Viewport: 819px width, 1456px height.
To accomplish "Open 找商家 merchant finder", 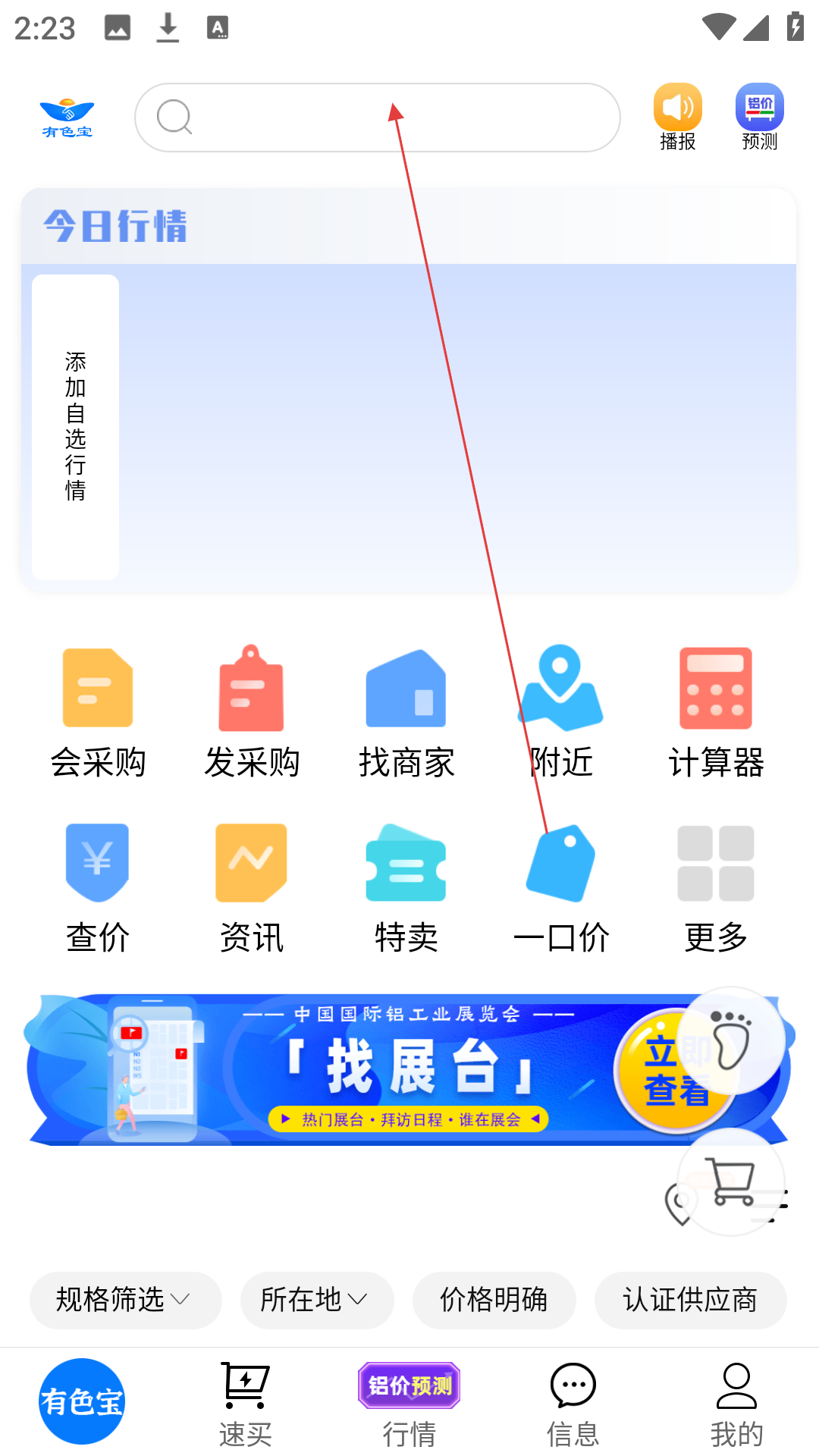I will coord(406,713).
